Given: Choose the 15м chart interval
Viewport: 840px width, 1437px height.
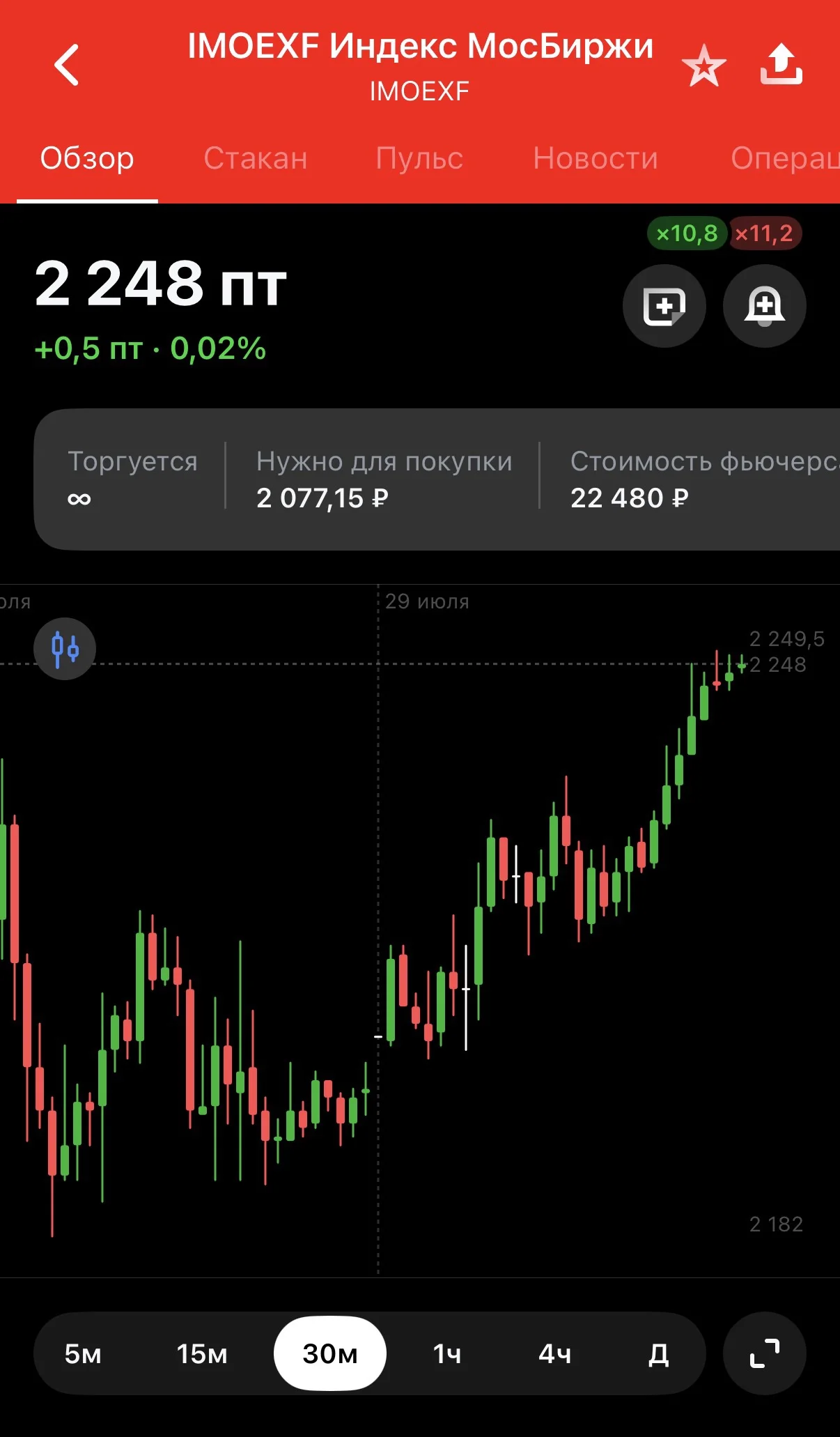Looking at the screenshot, I should pyautogui.click(x=202, y=1353).
